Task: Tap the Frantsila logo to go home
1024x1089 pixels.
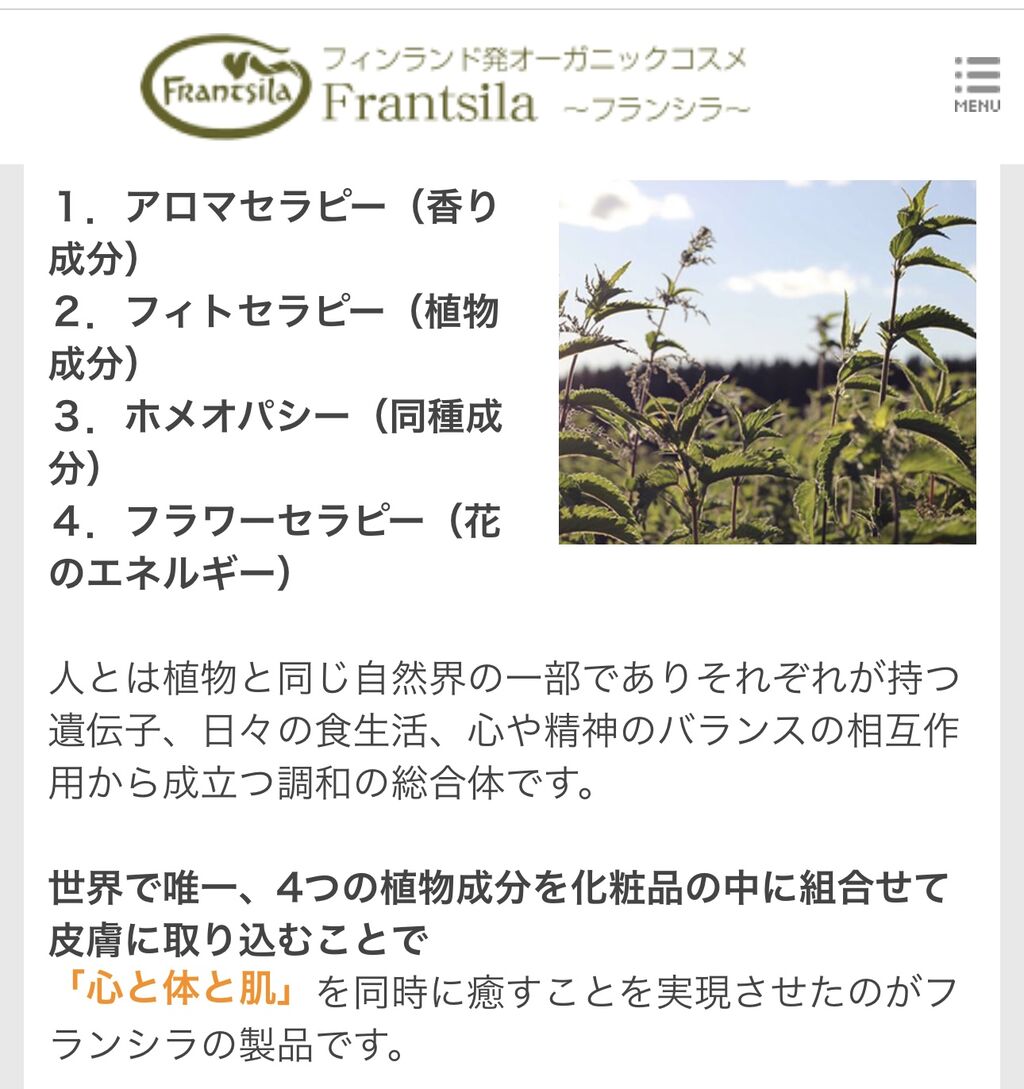Action: pyautogui.click(x=445, y=86)
